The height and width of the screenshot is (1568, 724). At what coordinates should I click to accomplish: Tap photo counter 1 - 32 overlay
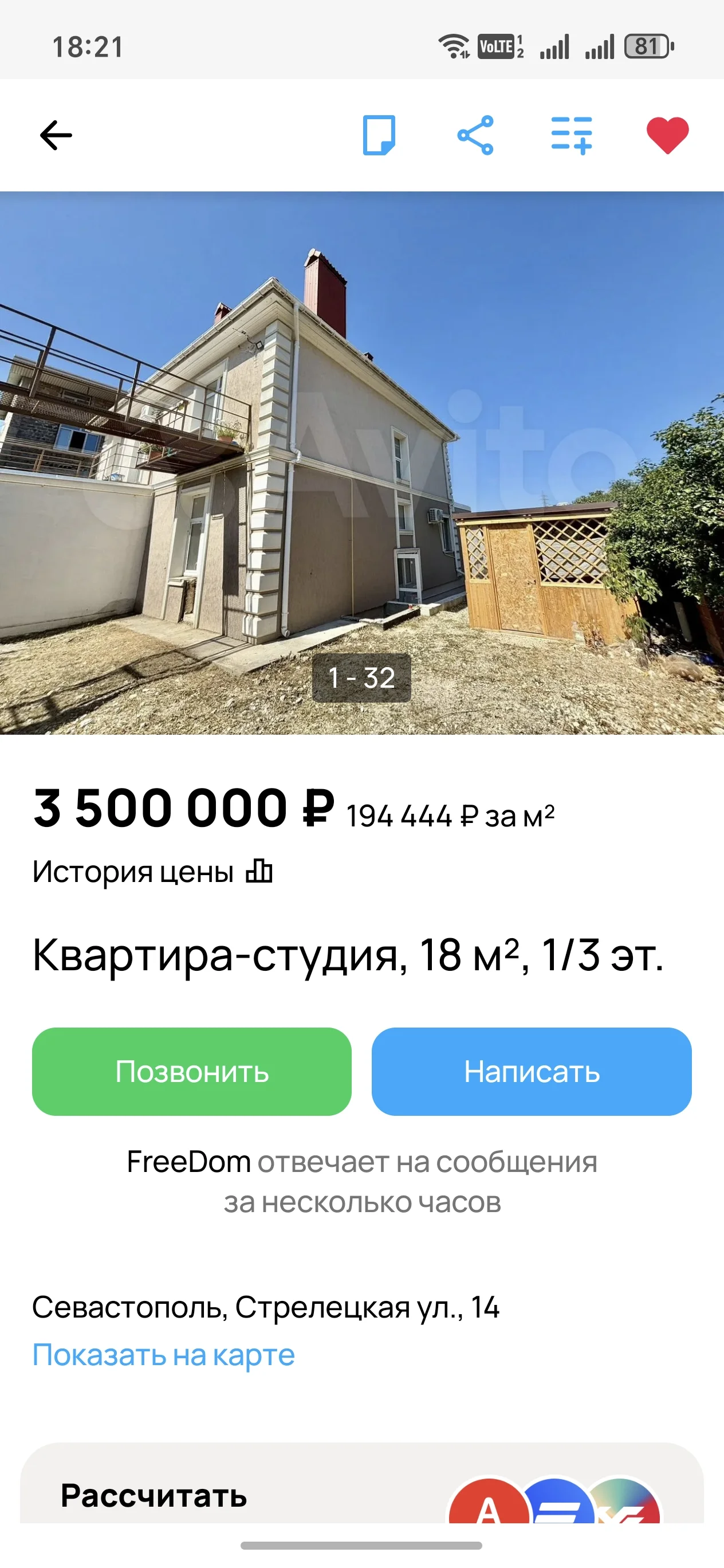[361, 677]
